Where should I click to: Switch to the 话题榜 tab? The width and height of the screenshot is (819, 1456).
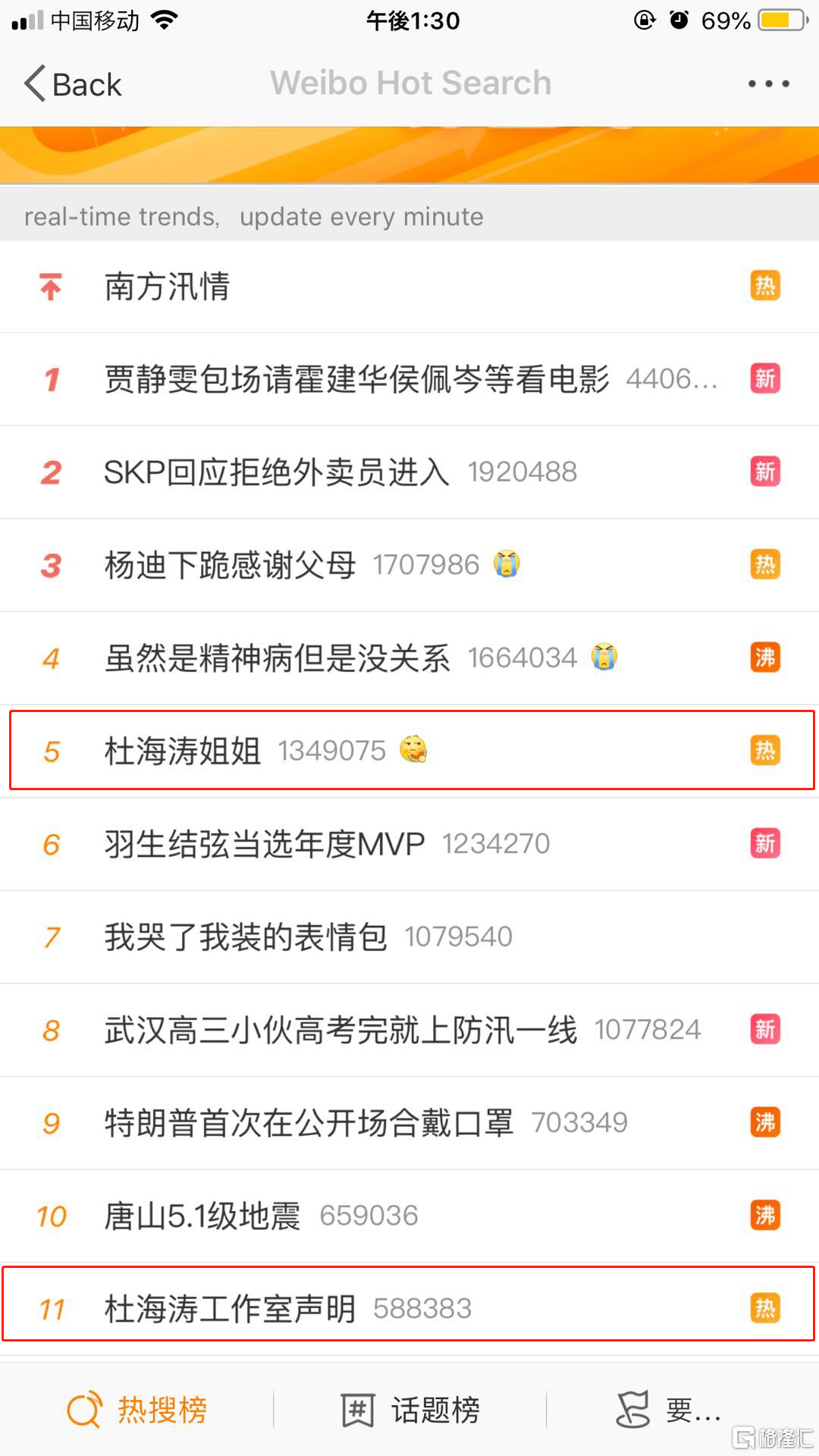pyautogui.click(x=409, y=1410)
